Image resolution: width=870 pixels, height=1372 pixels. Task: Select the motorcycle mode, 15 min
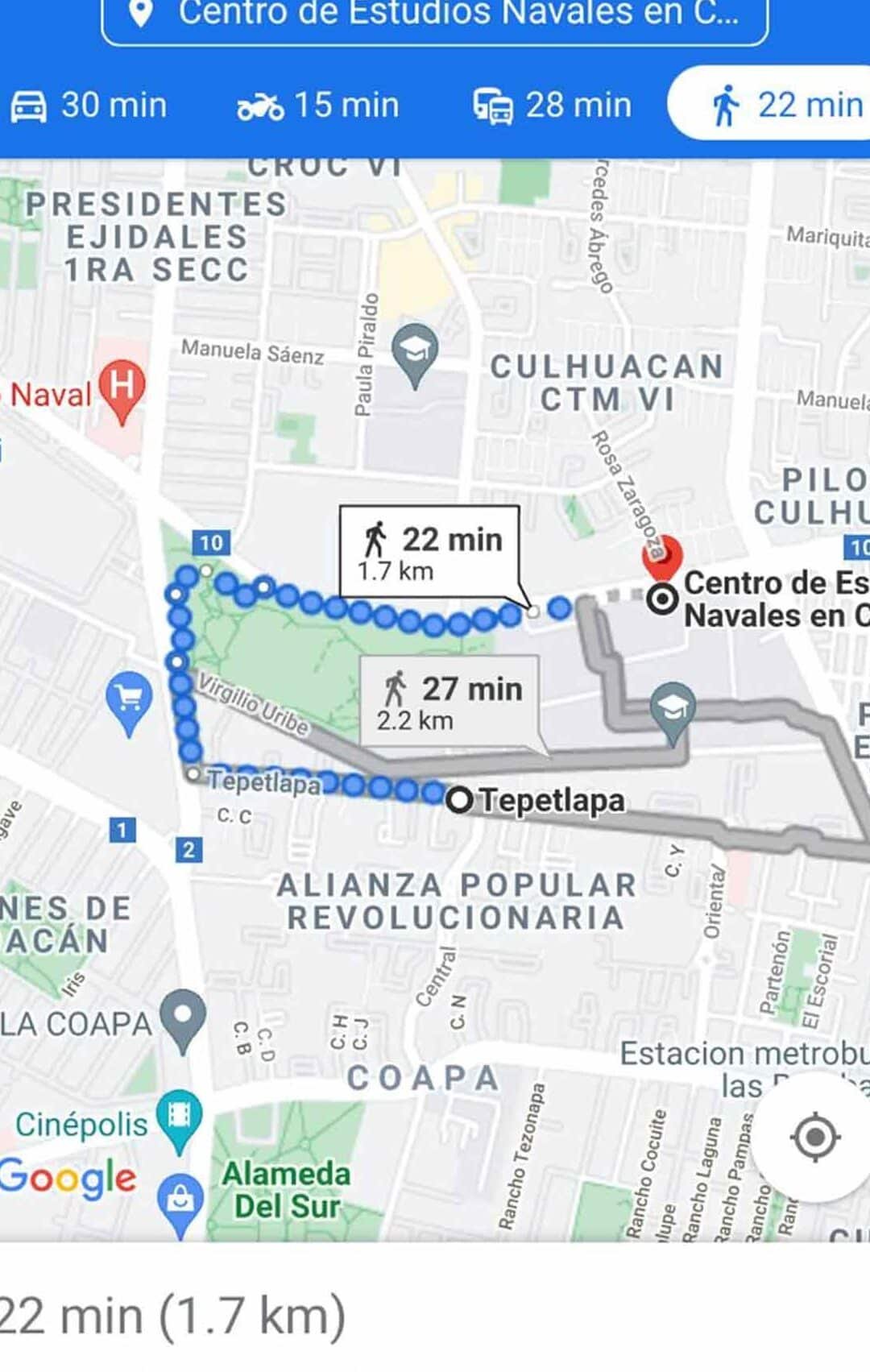[317, 106]
